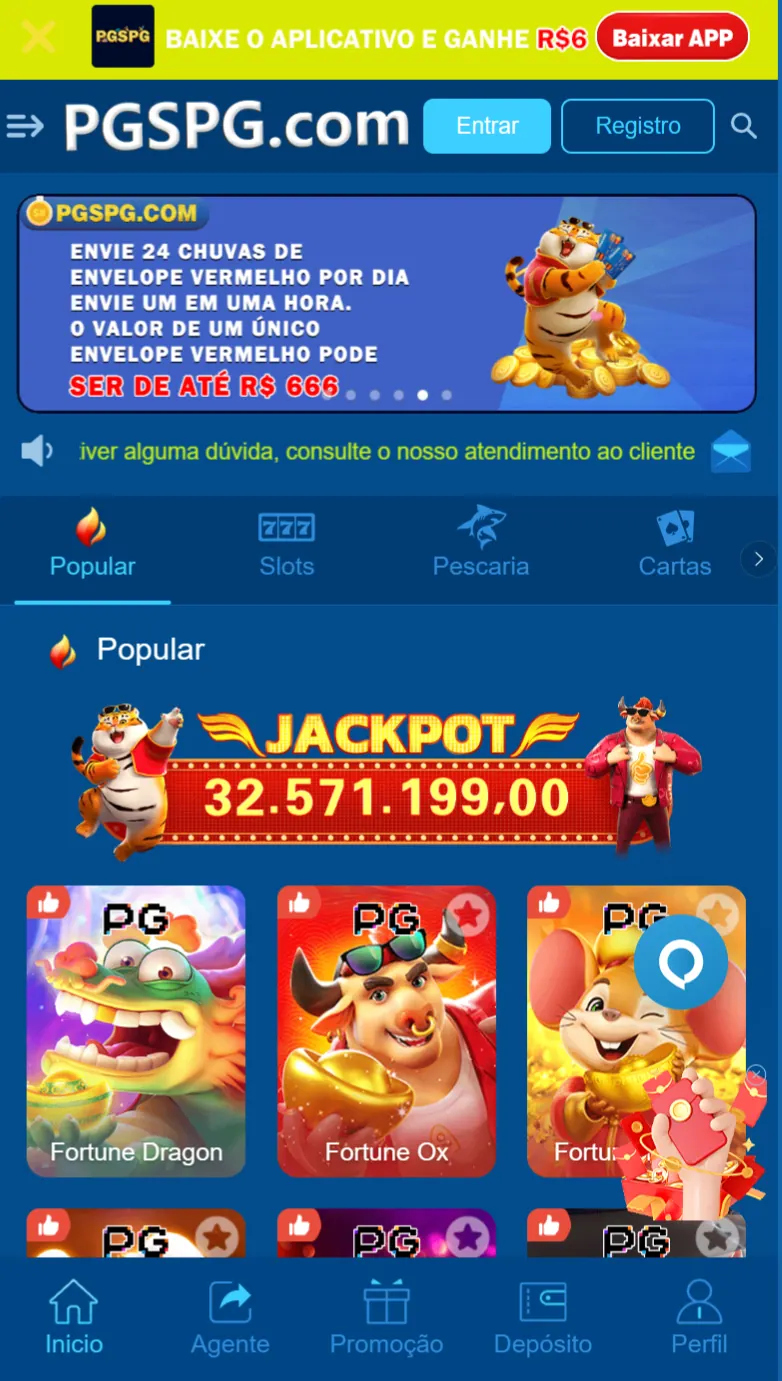Open the messages envelope icon
This screenshot has width=782, height=1381.
[x=730, y=451]
